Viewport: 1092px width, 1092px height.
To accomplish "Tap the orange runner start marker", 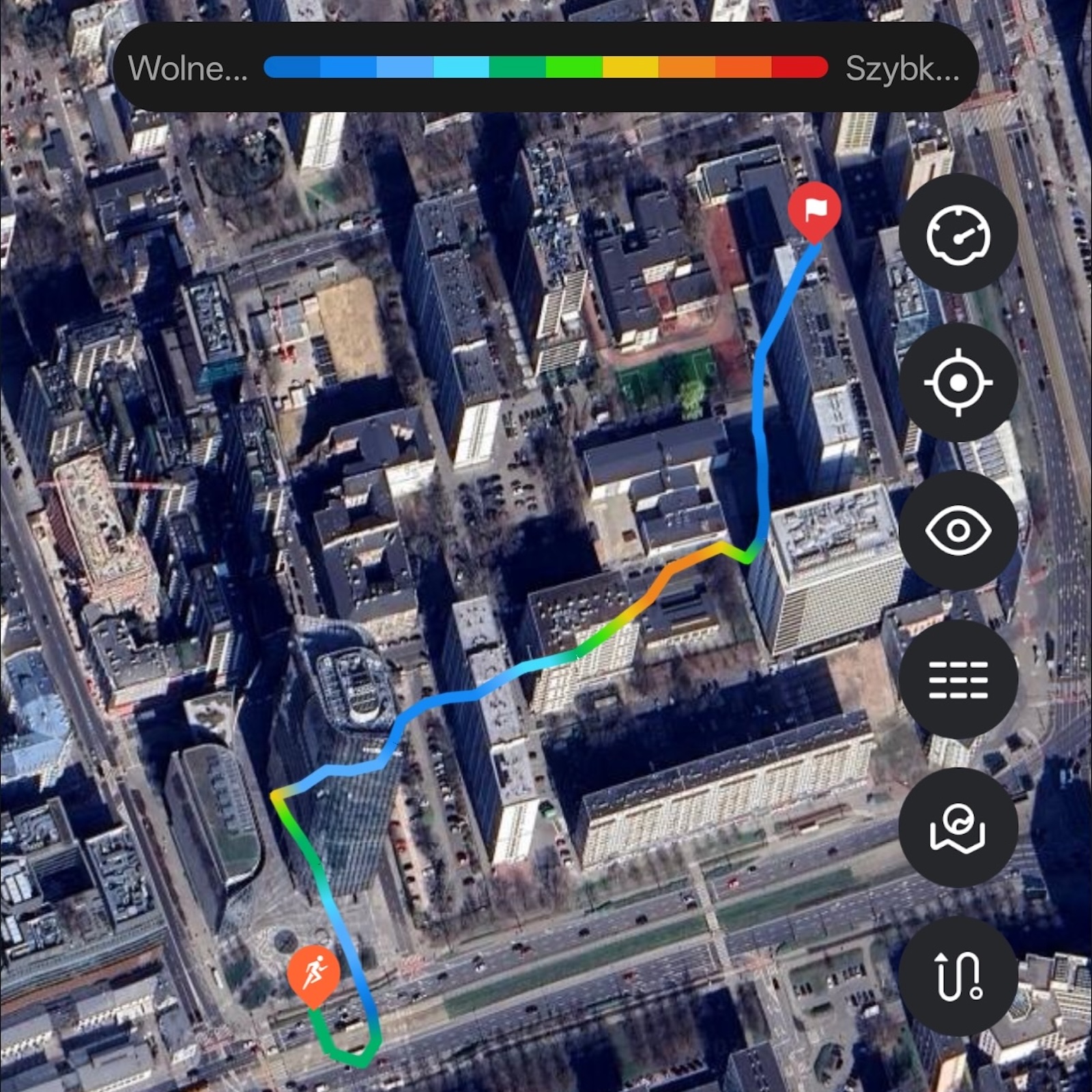I will point(314,972).
